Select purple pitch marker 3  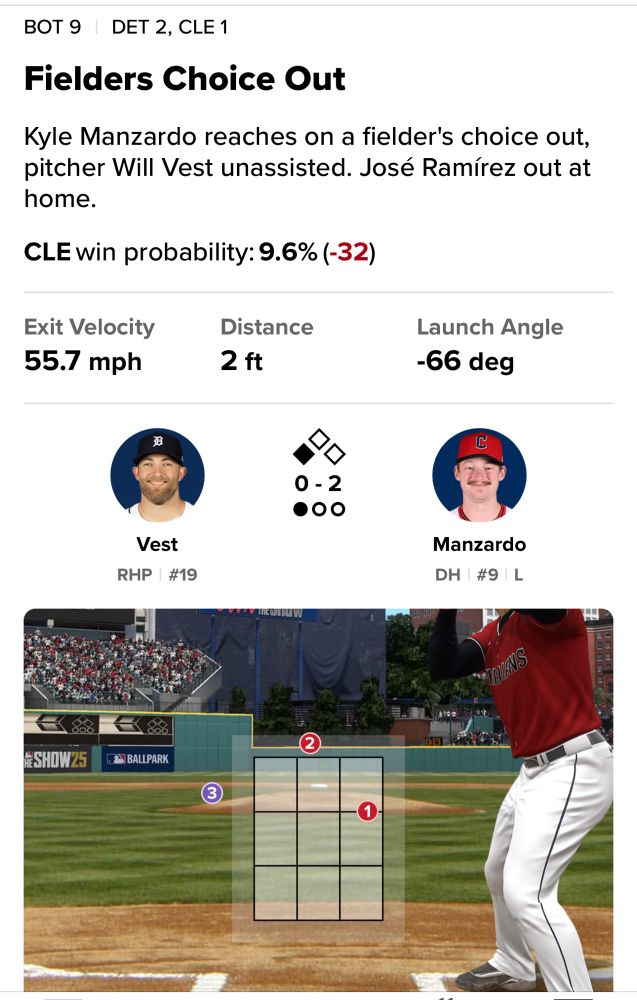[211, 793]
